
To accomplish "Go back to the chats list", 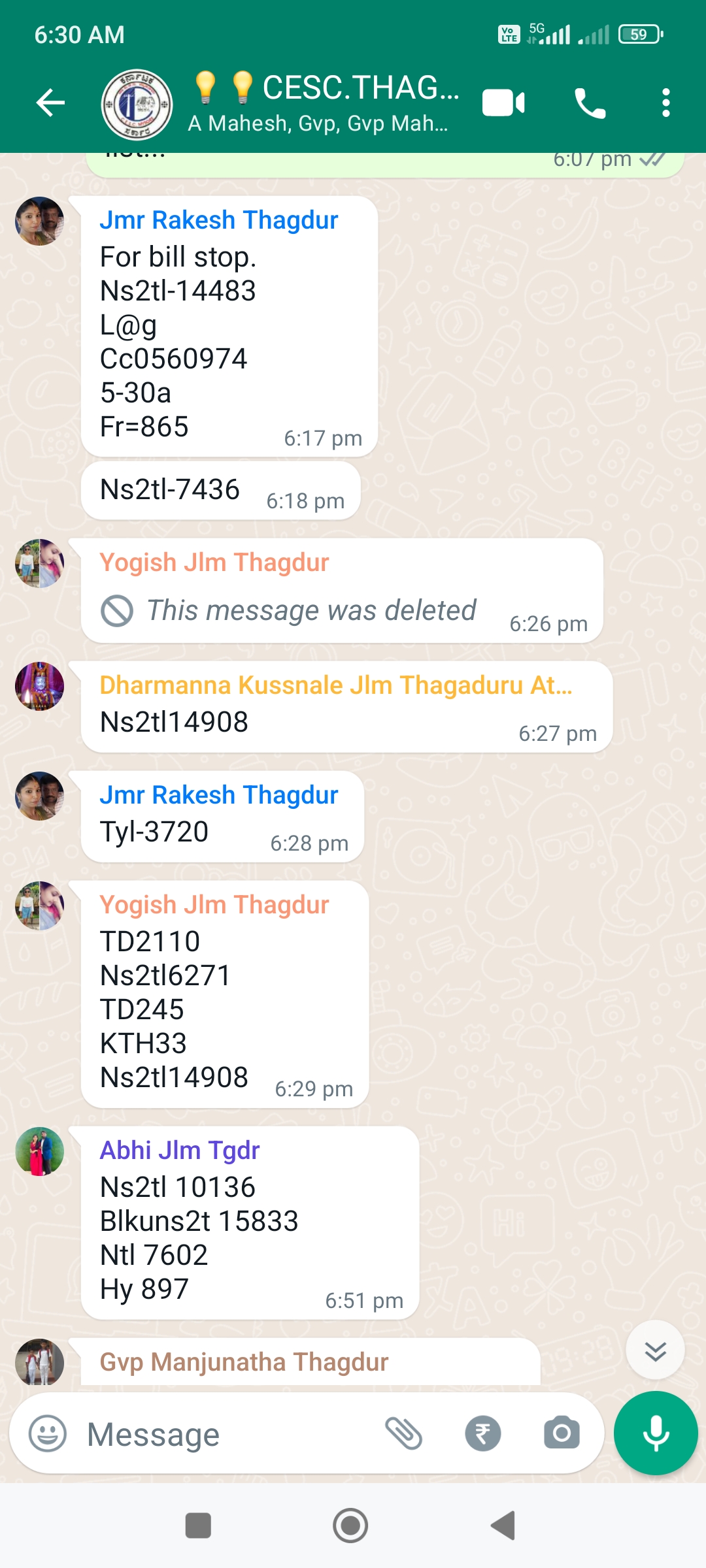I will pyautogui.click(x=50, y=103).
